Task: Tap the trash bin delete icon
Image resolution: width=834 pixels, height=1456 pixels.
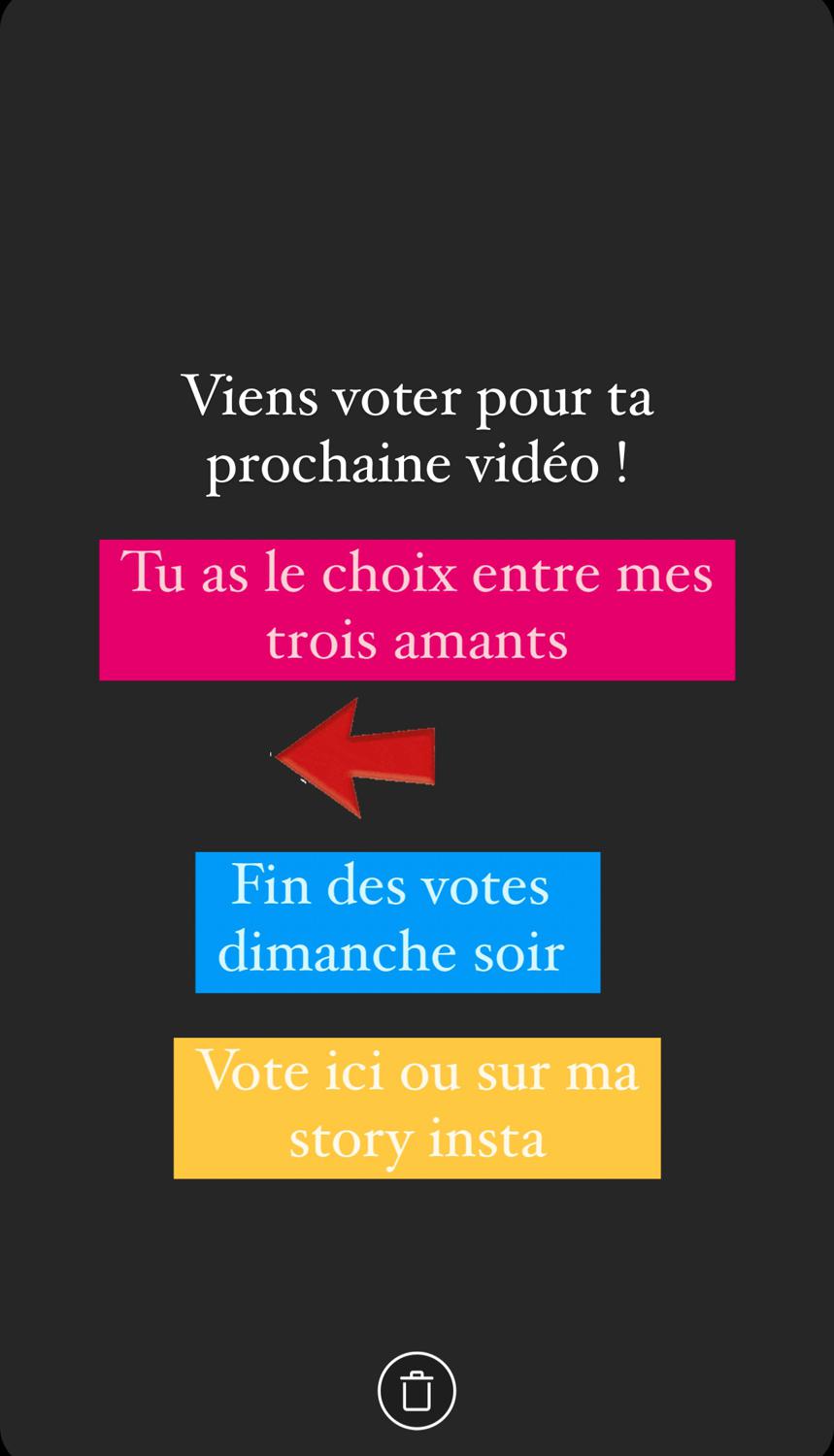Action: pos(417,1390)
